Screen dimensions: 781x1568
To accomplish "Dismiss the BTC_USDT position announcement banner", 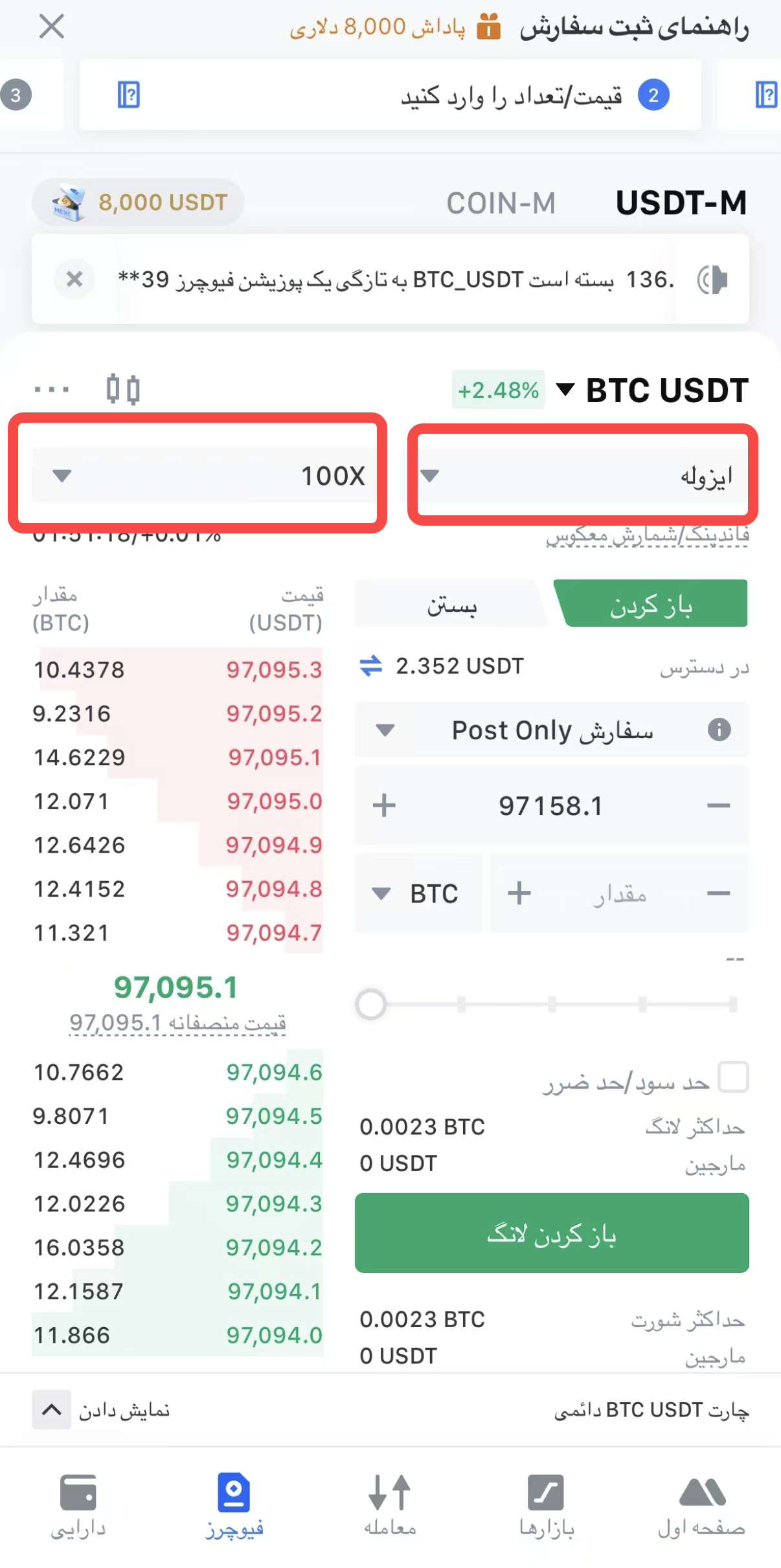I will [x=74, y=279].
